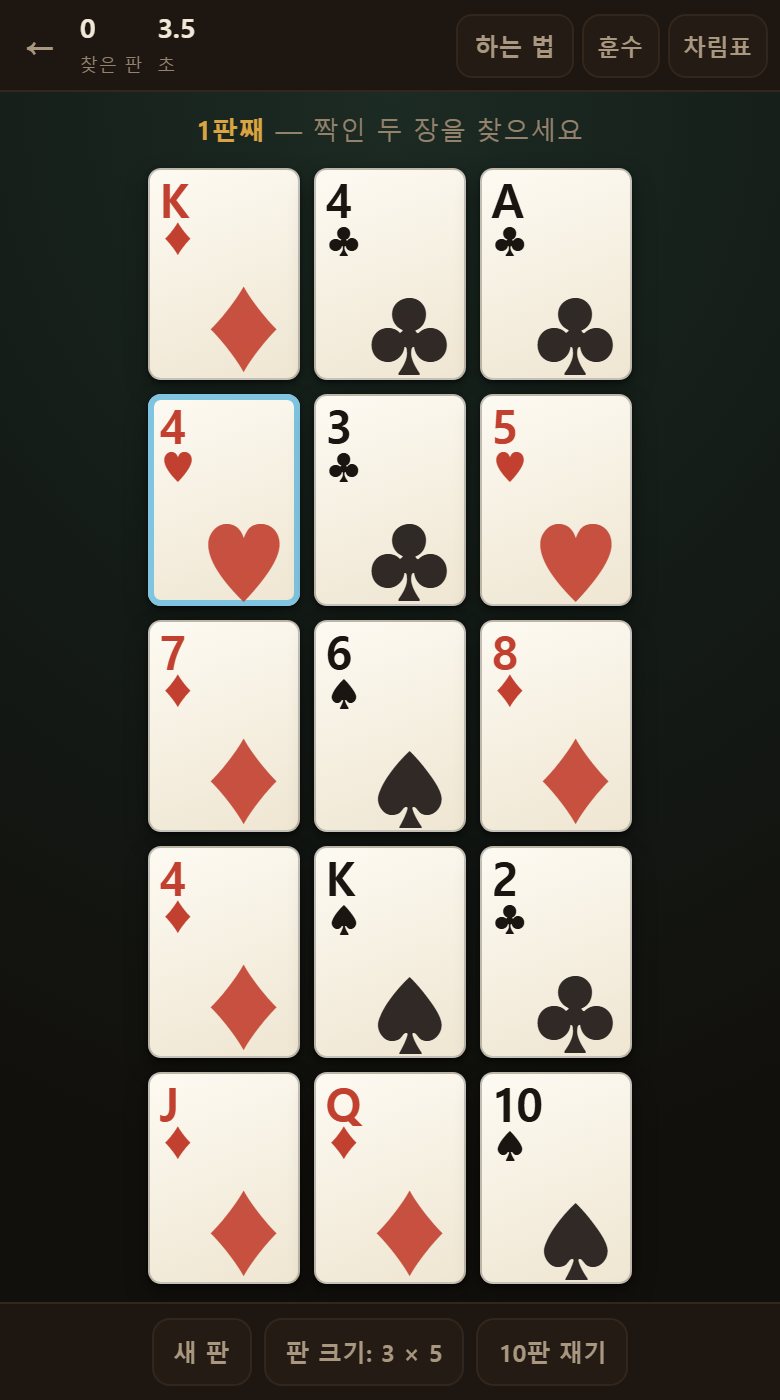Tap the 2 of clubs card
The width and height of the screenshot is (780, 1400).
pyautogui.click(x=556, y=952)
